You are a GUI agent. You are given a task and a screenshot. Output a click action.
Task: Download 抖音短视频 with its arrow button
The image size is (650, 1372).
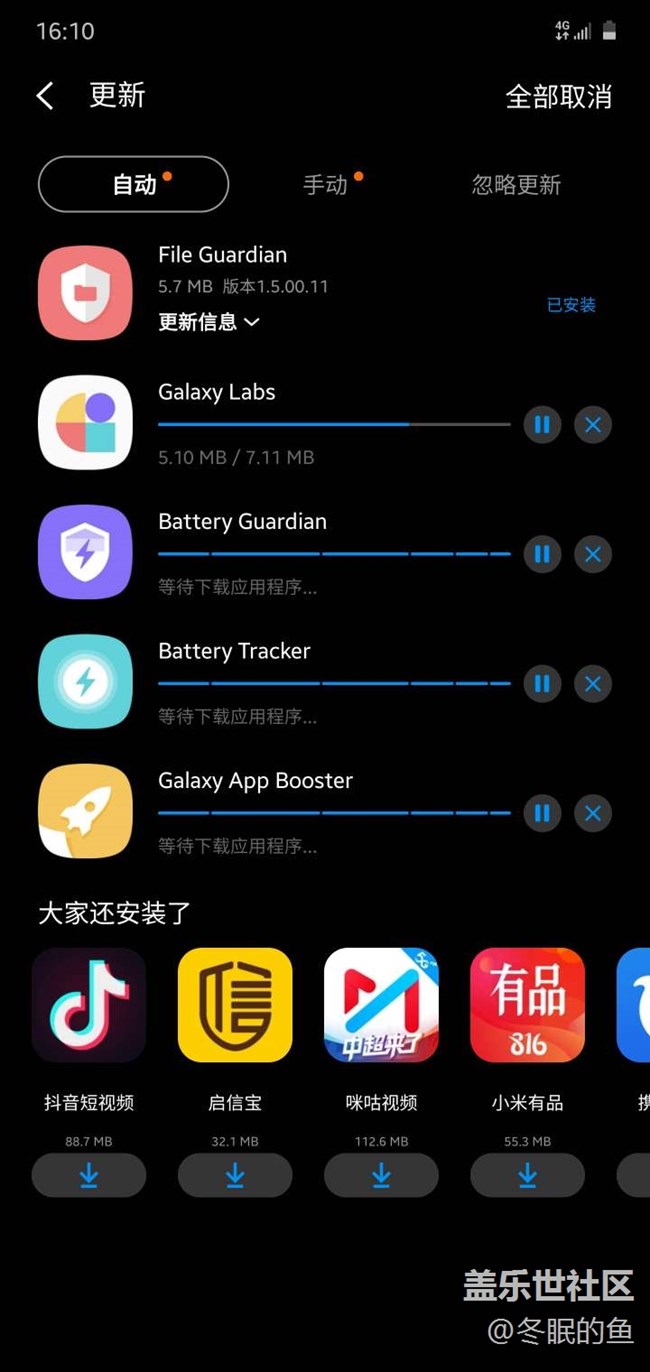tap(89, 1175)
